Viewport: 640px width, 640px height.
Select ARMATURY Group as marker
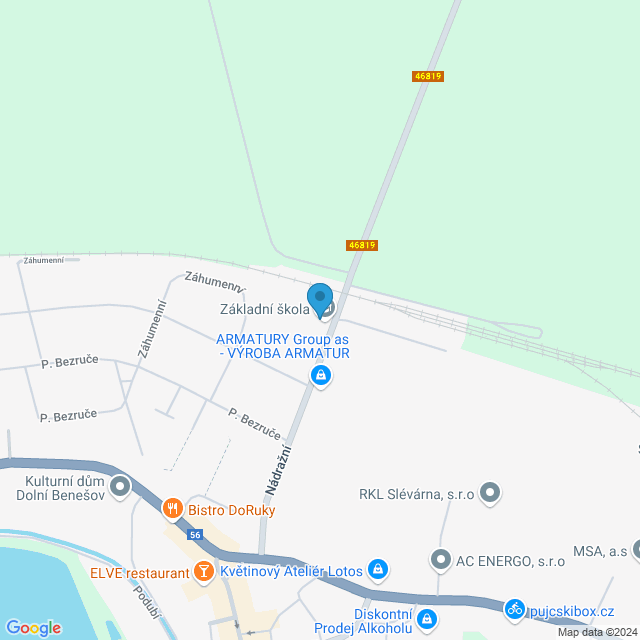coord(320,377)
